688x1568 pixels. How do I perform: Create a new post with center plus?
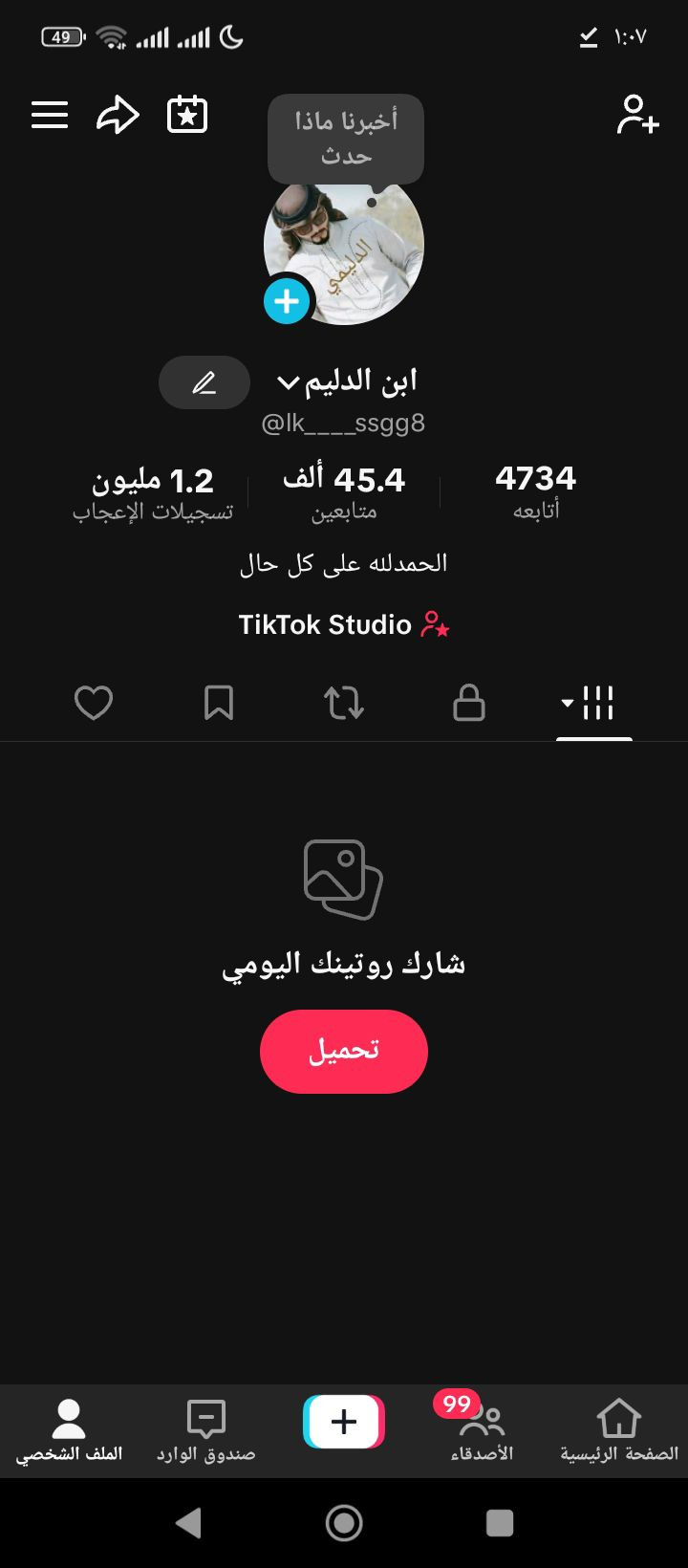coord(344,1422)
